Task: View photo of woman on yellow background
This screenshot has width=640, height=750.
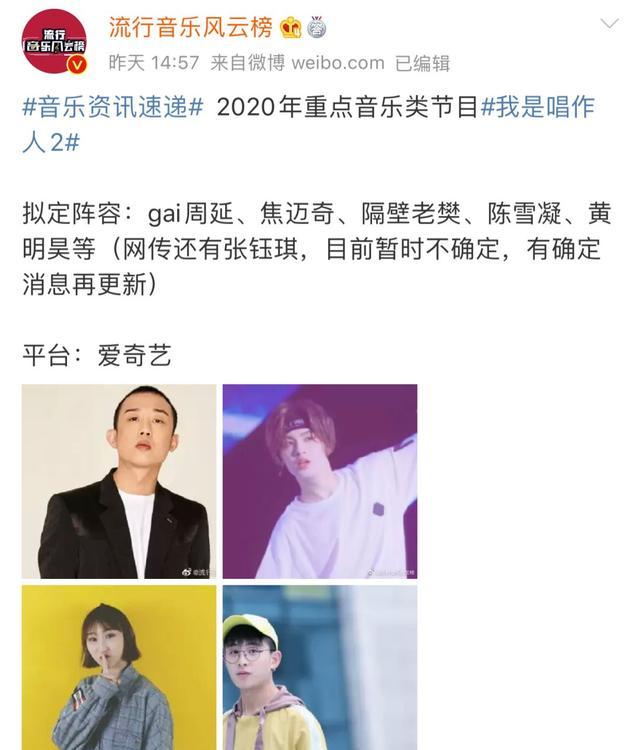Action: point(119,667)
